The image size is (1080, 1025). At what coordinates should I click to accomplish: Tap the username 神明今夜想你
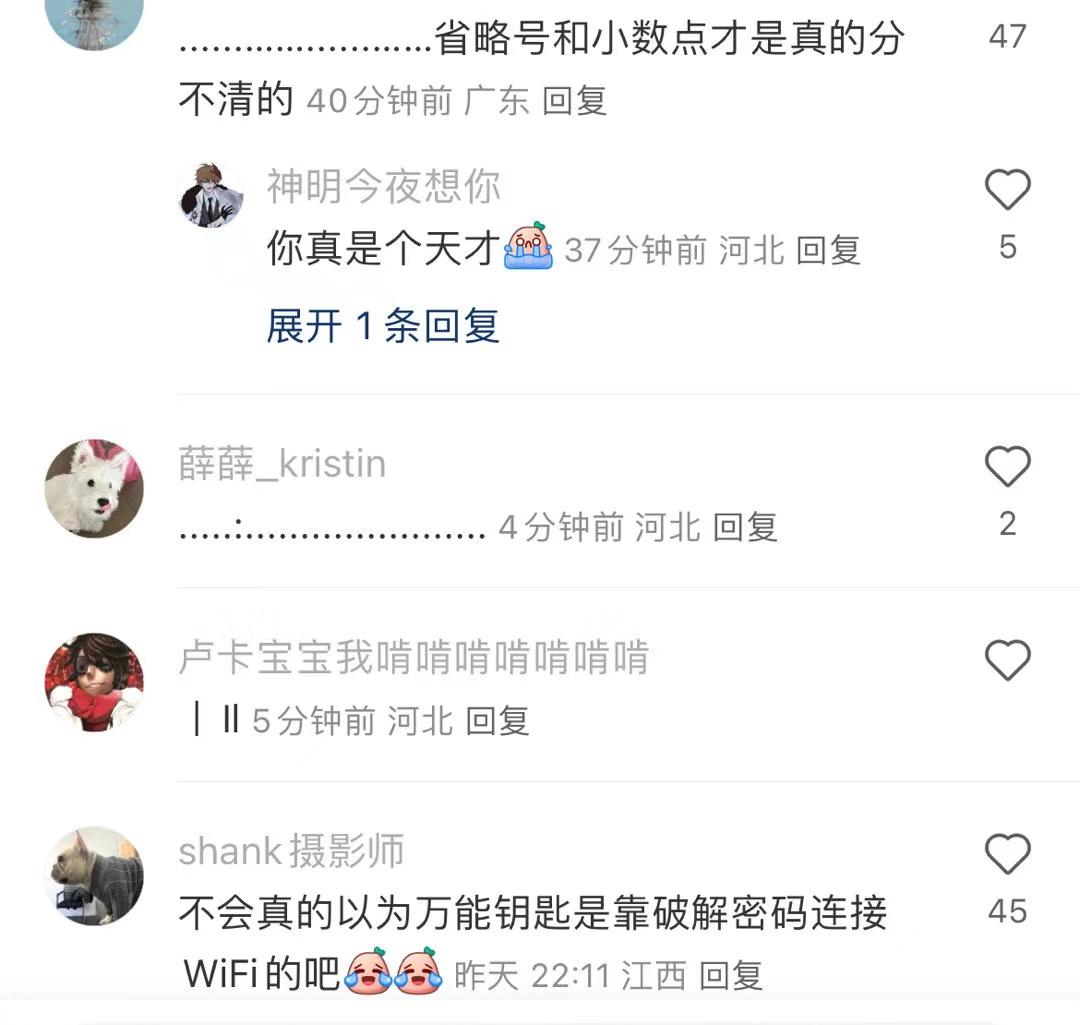pyautogui.click(x=383, y=187)
